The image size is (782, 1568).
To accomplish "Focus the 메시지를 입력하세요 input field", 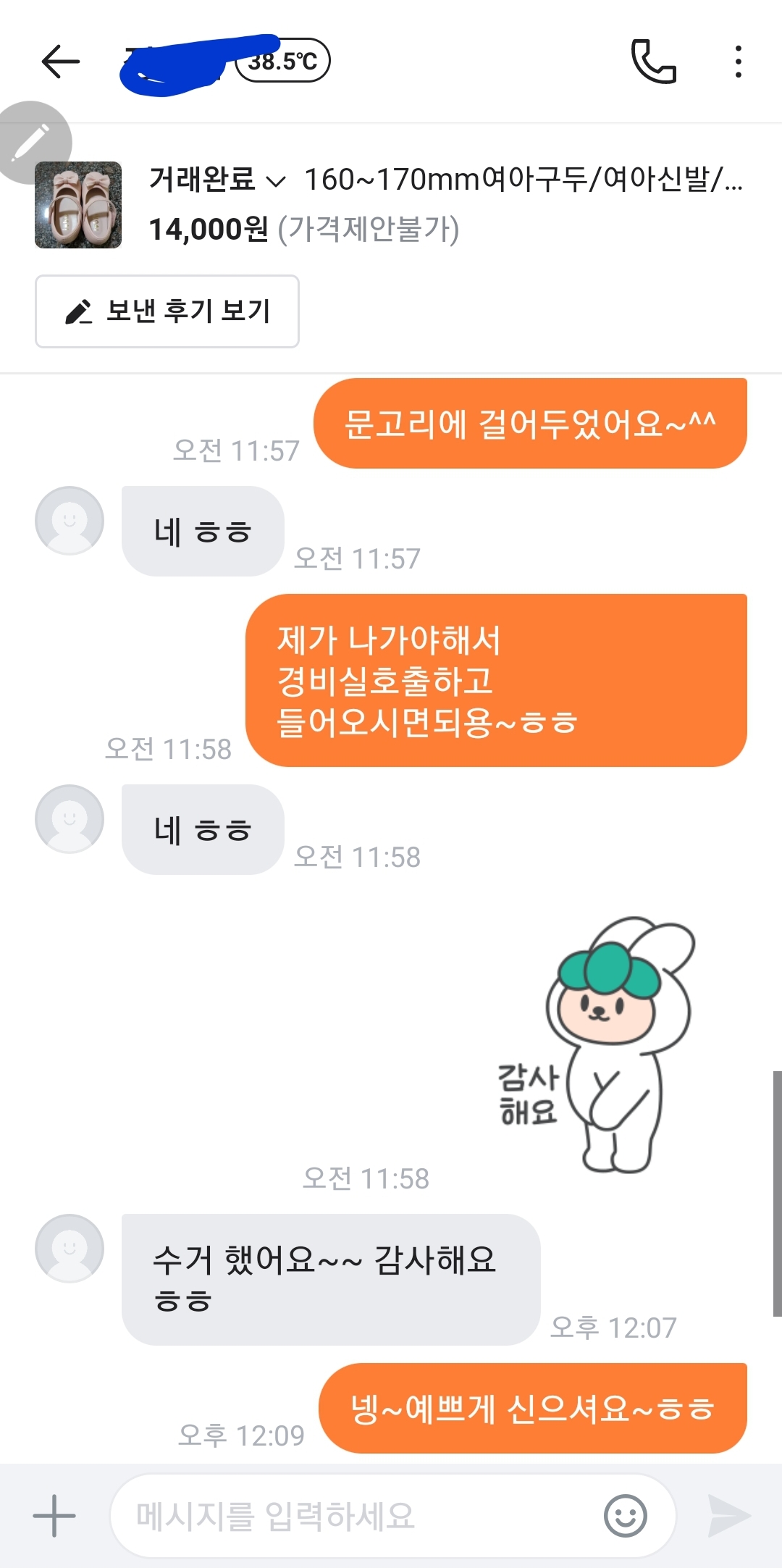I will [355, 1515].
